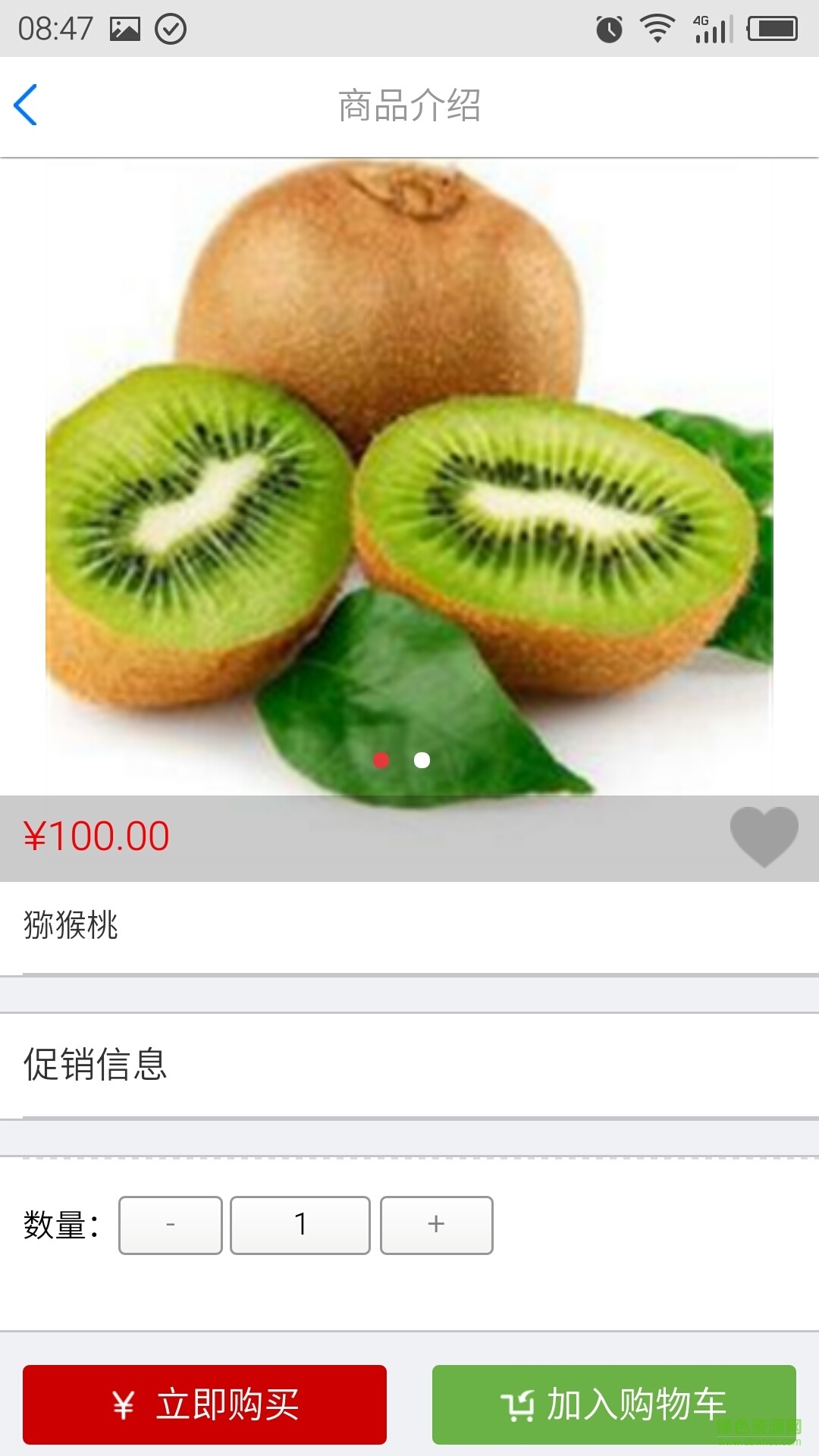Viewport: 819px width, 1456px height.
Task: Favorite this kiwi product with the heart
Action: [x=764, y=836]
